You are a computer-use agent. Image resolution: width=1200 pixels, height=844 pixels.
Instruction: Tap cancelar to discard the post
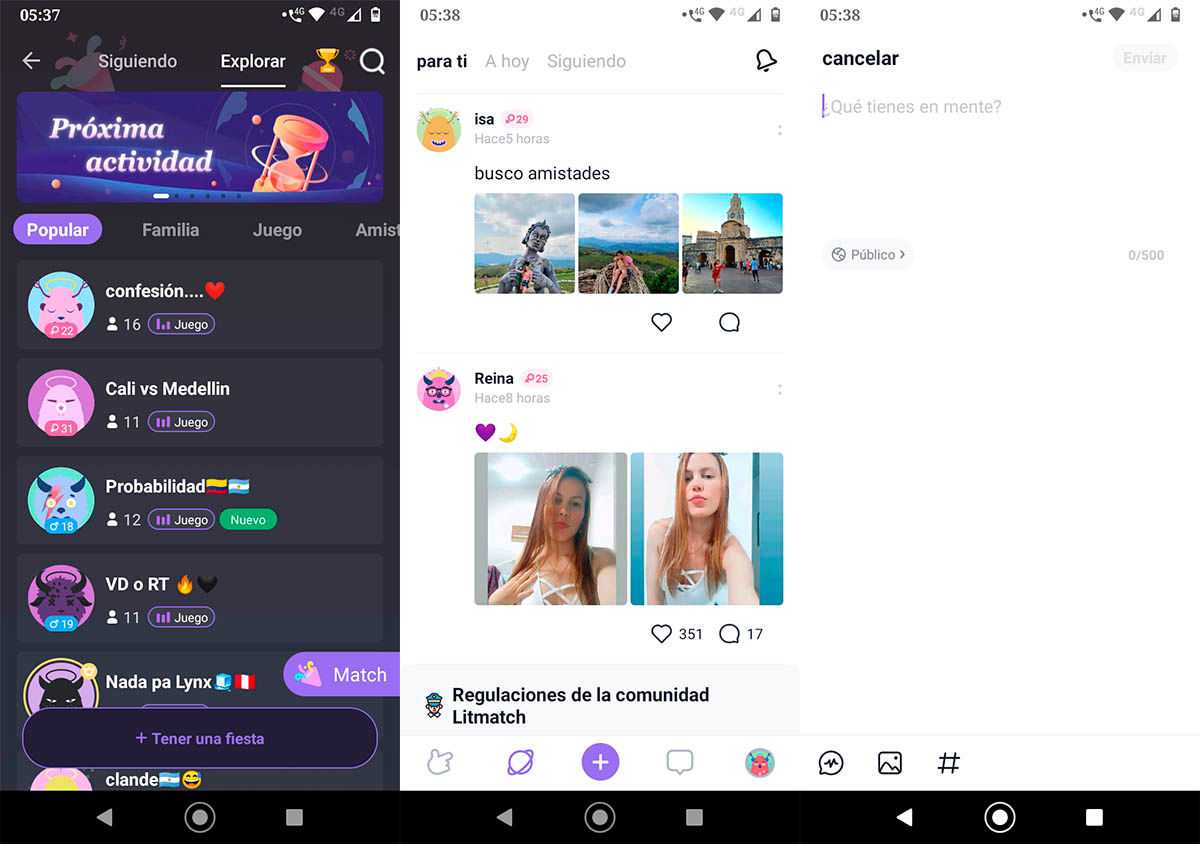coord(860,58)
